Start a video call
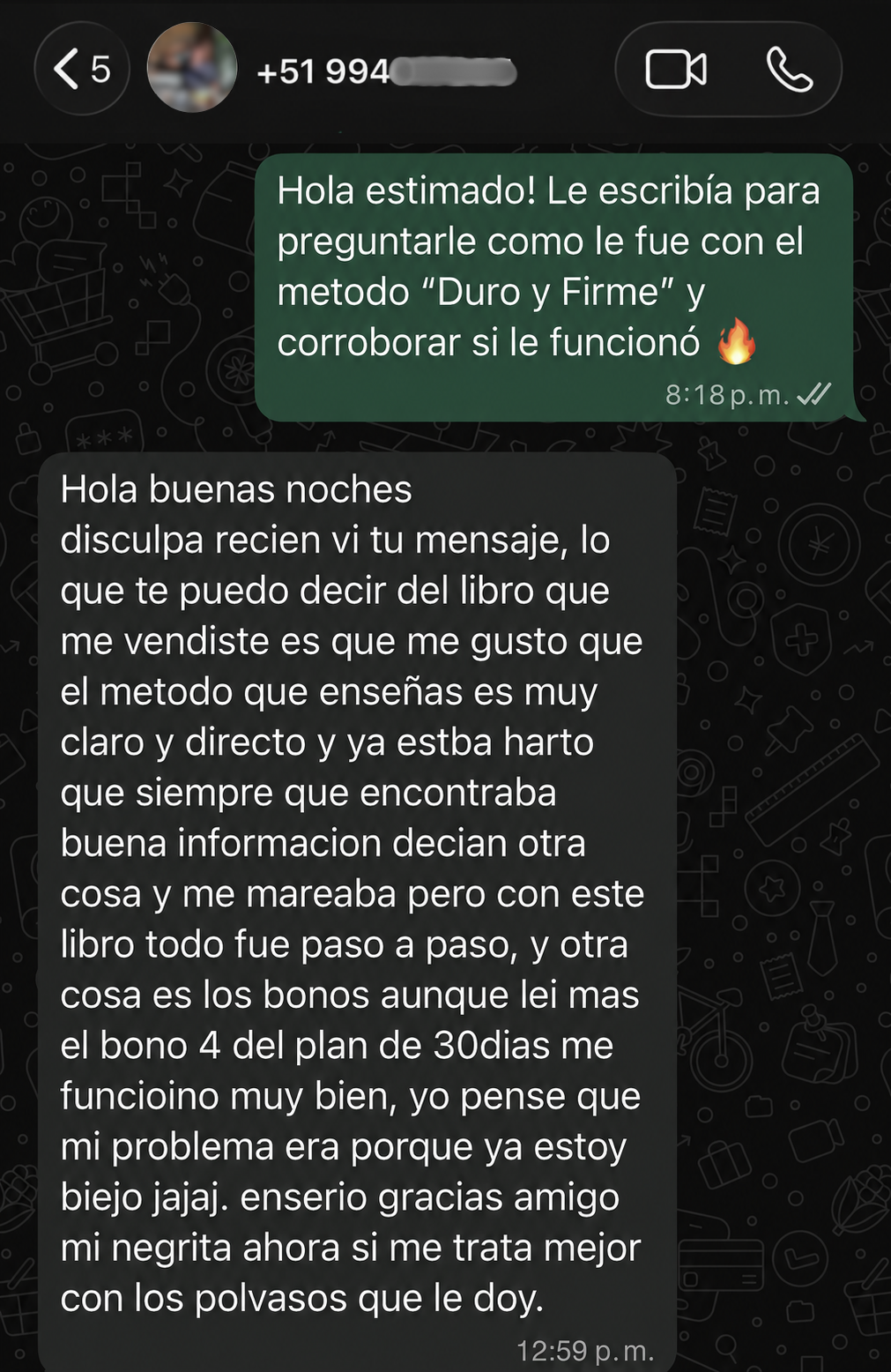891x1372 pixels. tap(676, 70)
